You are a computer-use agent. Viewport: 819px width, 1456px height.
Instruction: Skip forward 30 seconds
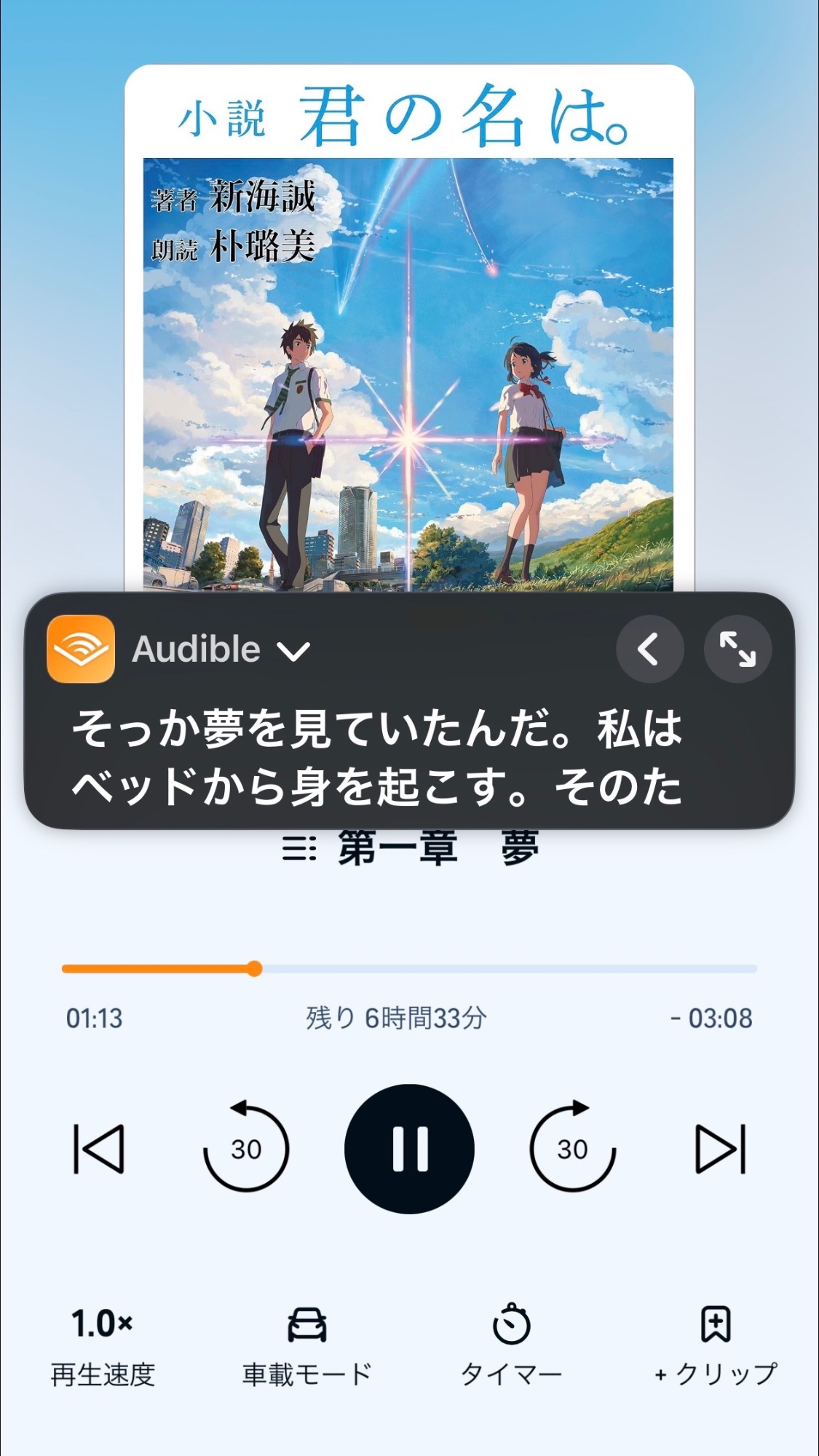(572, 1148)
